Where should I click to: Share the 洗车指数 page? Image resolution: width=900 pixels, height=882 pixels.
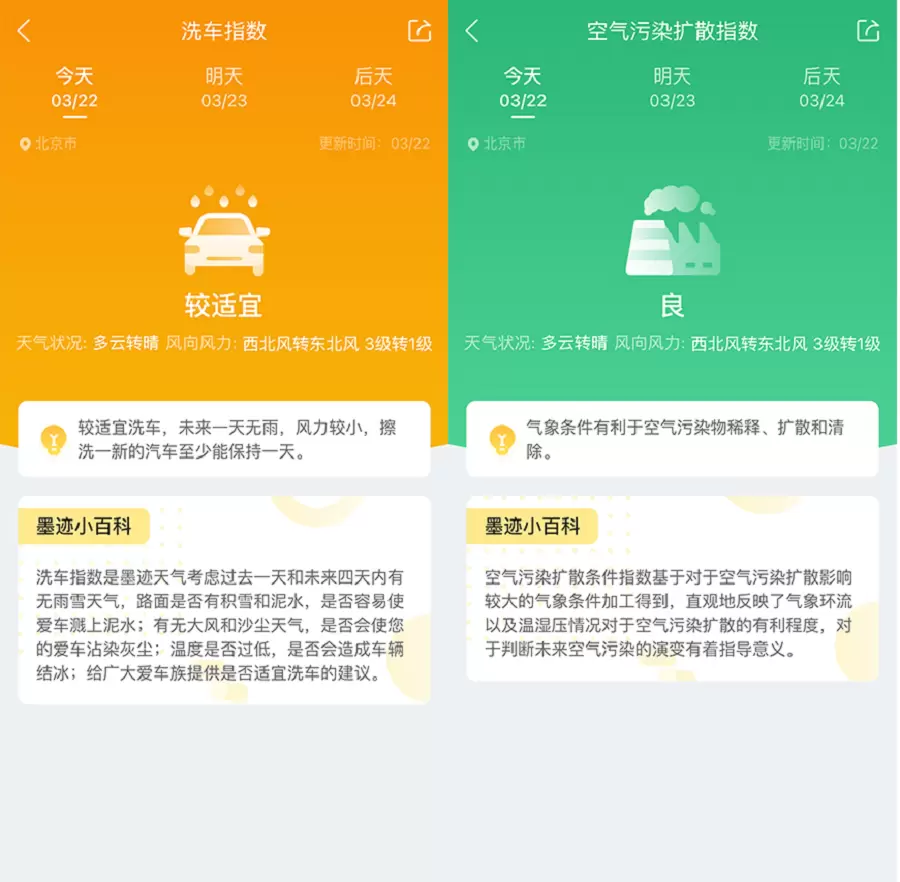pos(420,31)
